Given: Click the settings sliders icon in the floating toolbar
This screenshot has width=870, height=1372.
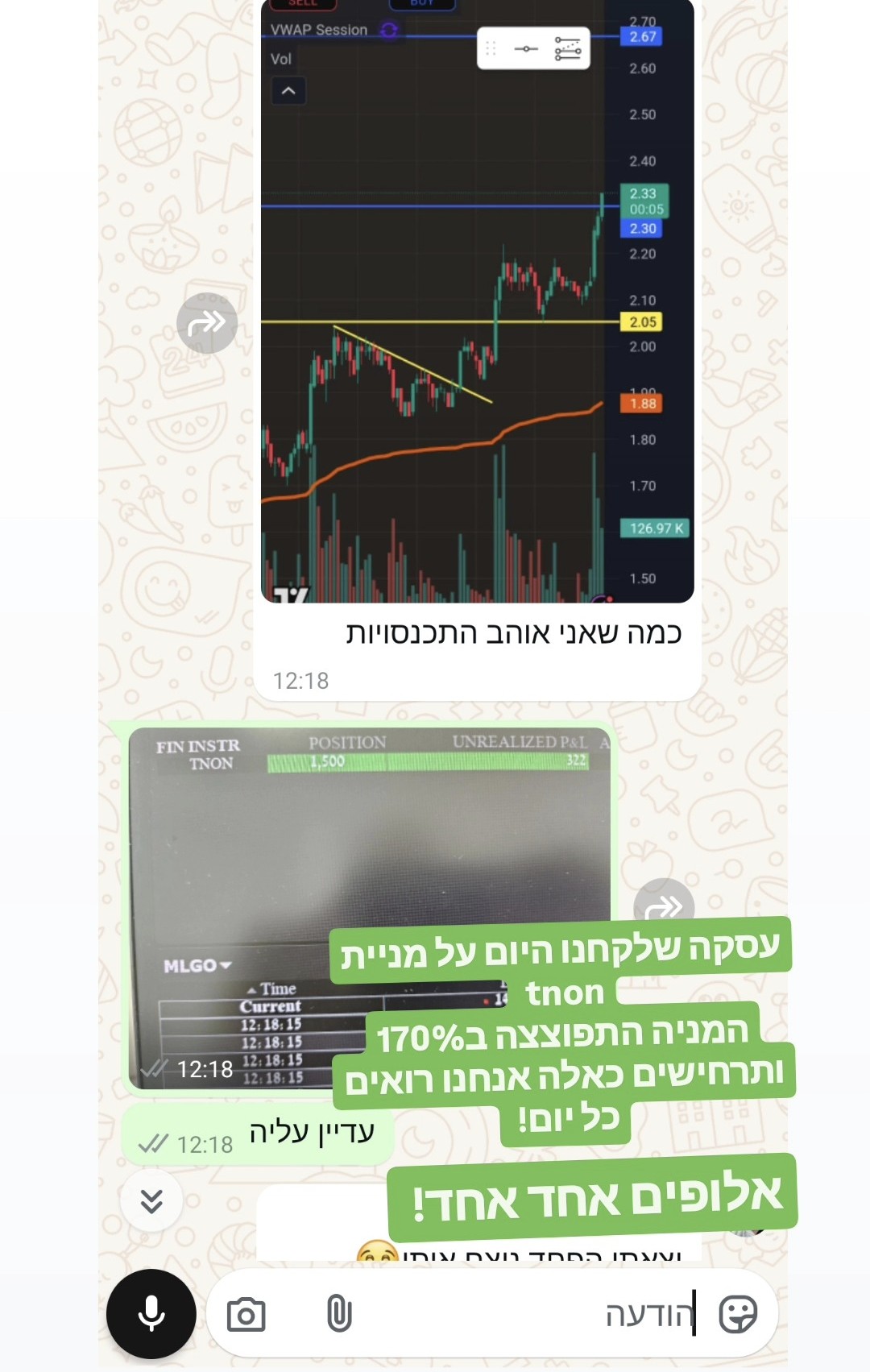Looking at the screenshot, I should [x=566, y=48].
